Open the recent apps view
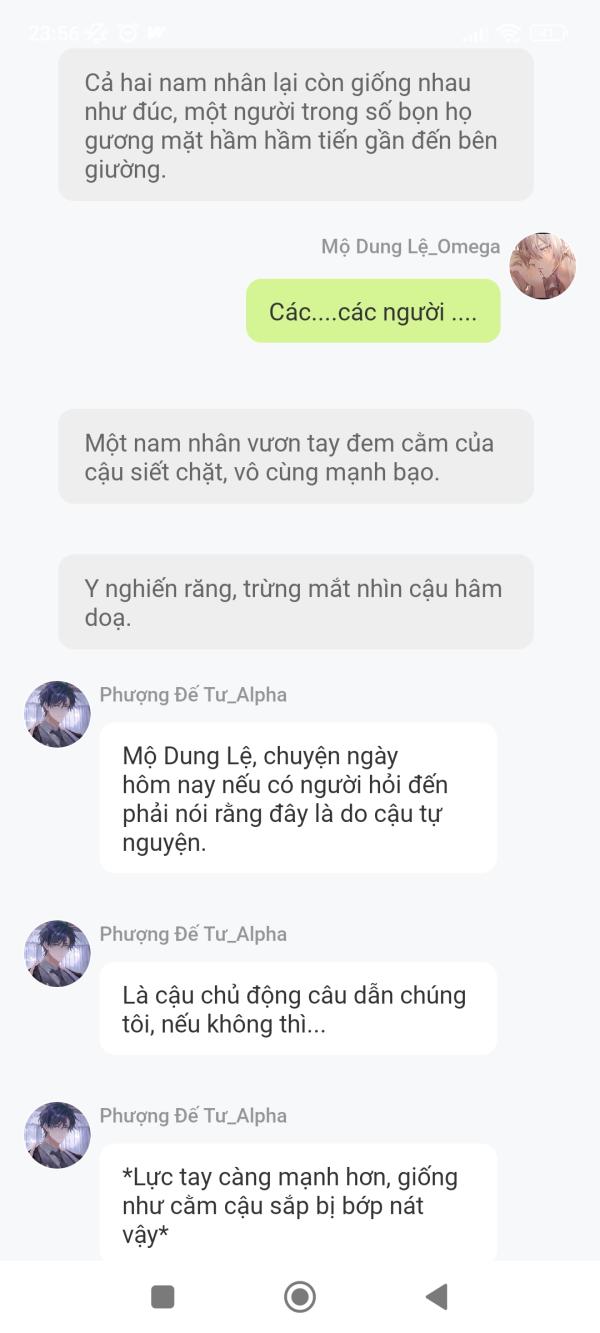600x1333 pixels. 163,1297
